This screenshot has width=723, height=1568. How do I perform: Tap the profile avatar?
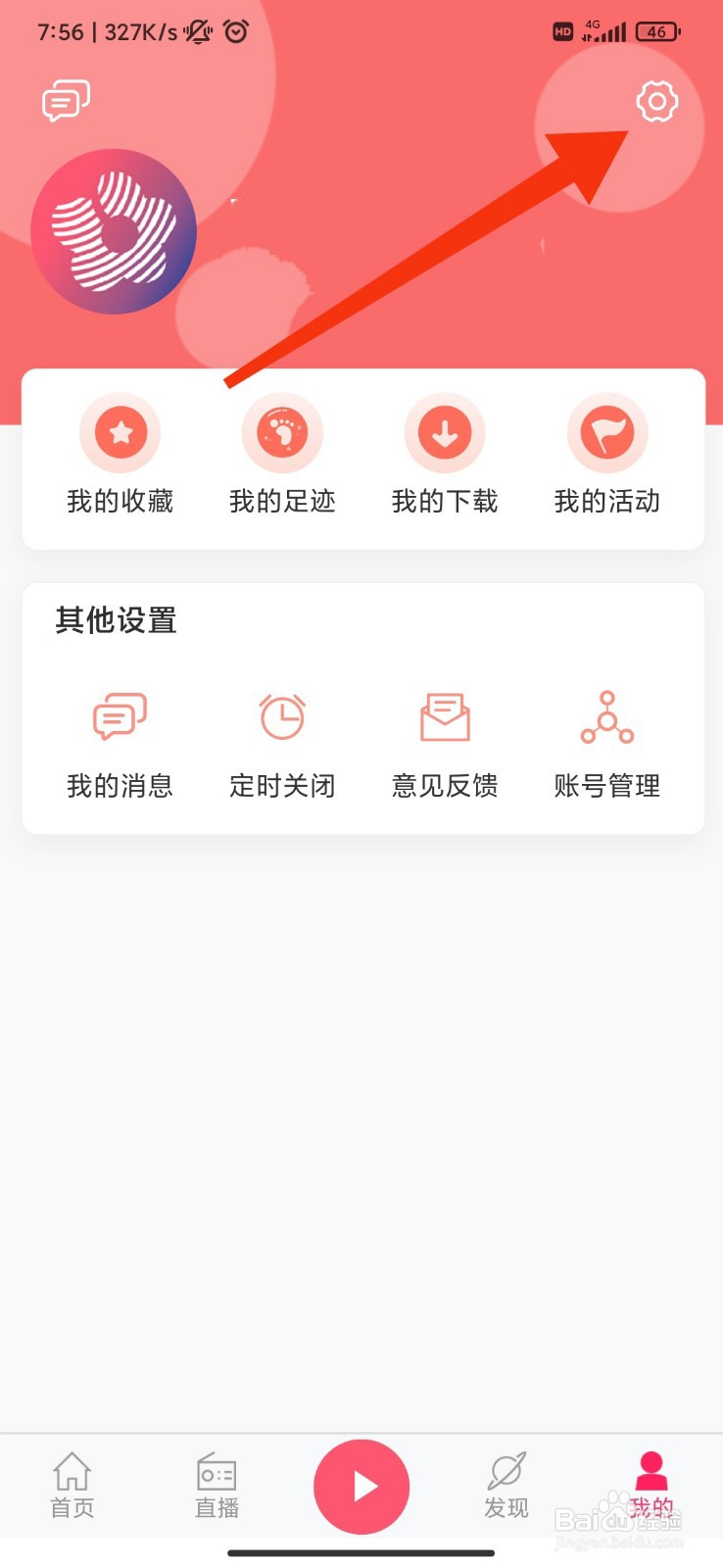tap(114, 232)
